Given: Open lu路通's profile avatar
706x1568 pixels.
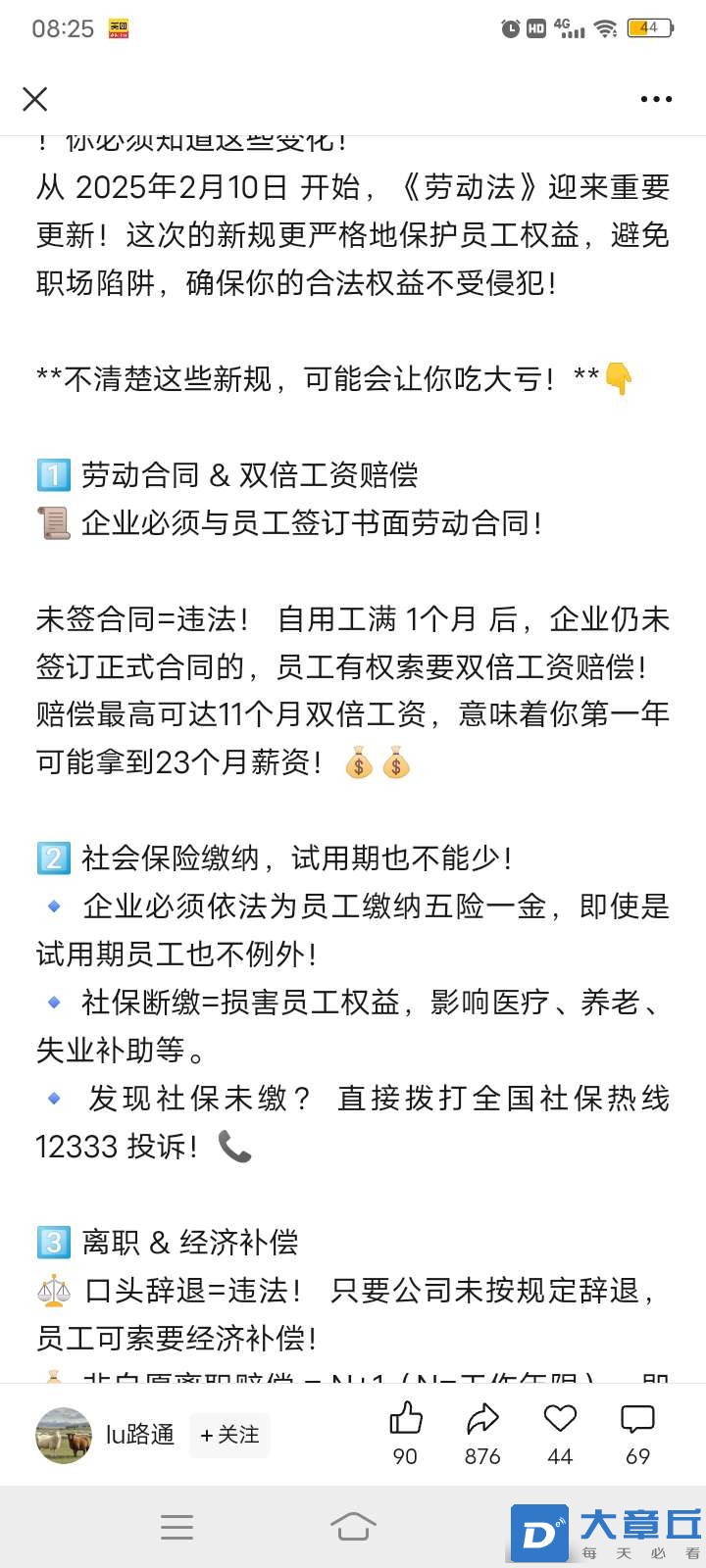Looking at the screenshot, I should tap(64, 1436).
